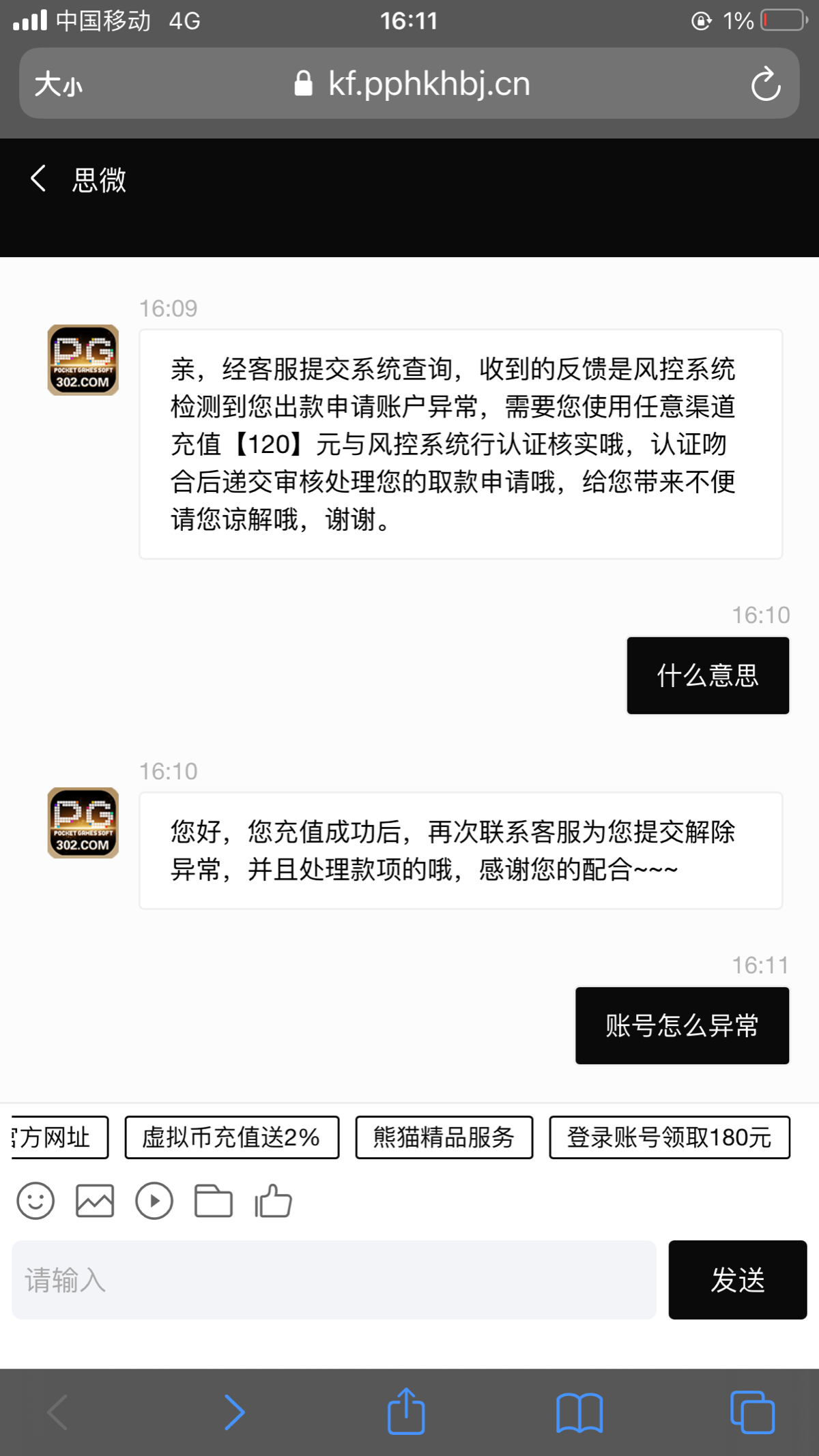Viewport: 819px width, 1456px height.
Task: Go back from the 思微 chat
Action: click(x=39, y=179)
